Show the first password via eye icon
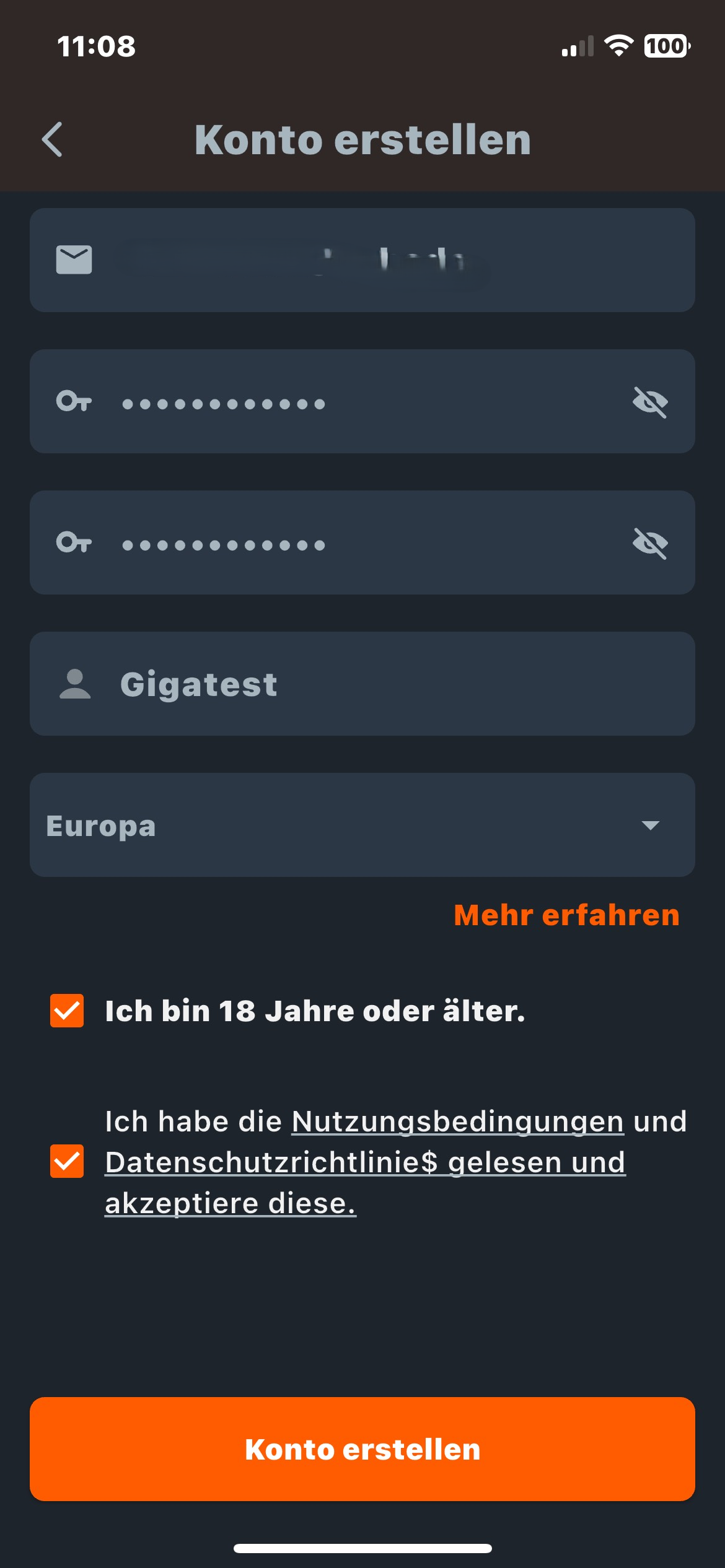Viewport: 725px width, 1568px height. click(650, 402)
